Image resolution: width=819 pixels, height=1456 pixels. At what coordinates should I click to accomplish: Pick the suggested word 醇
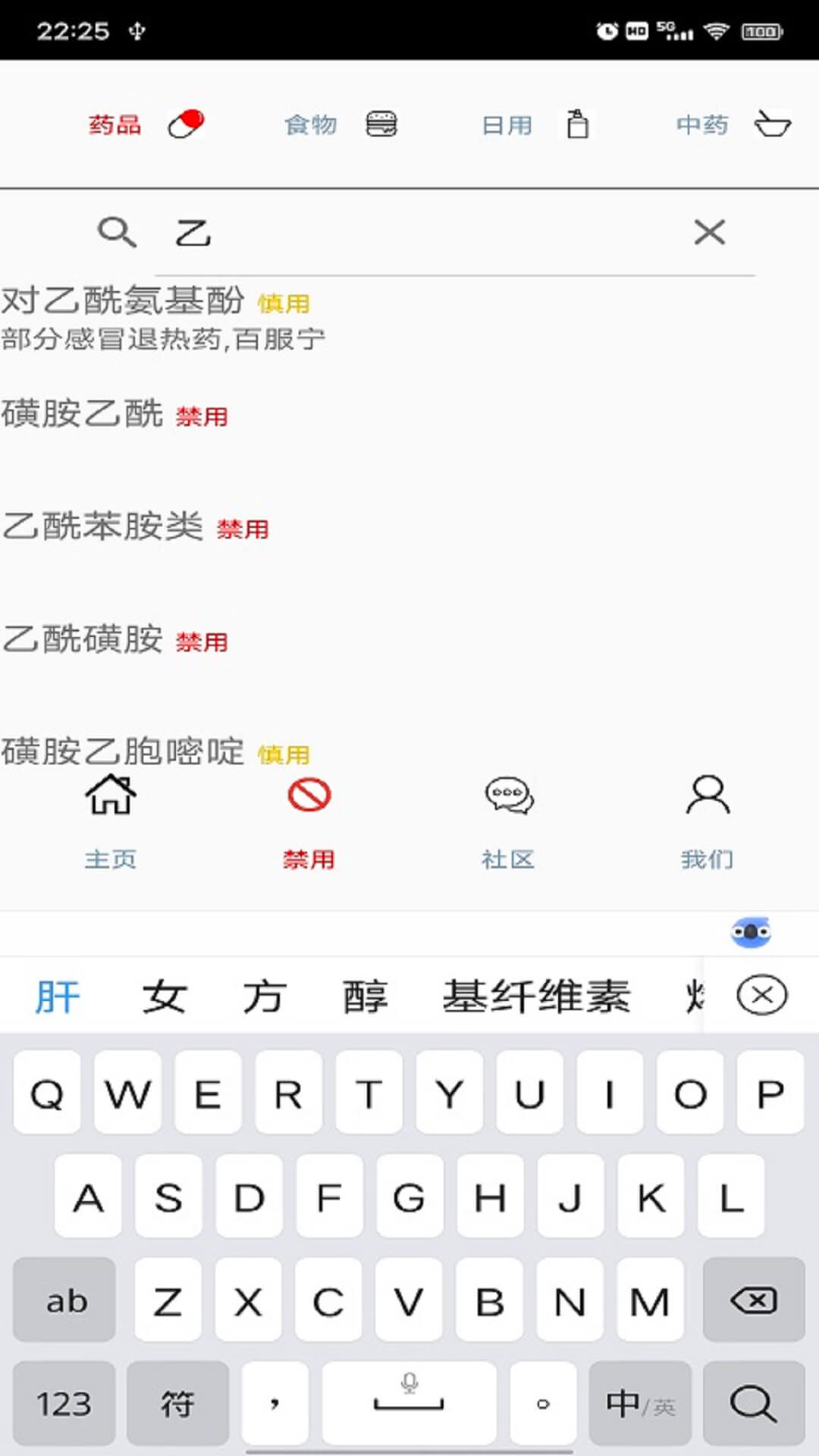point(365,996)
